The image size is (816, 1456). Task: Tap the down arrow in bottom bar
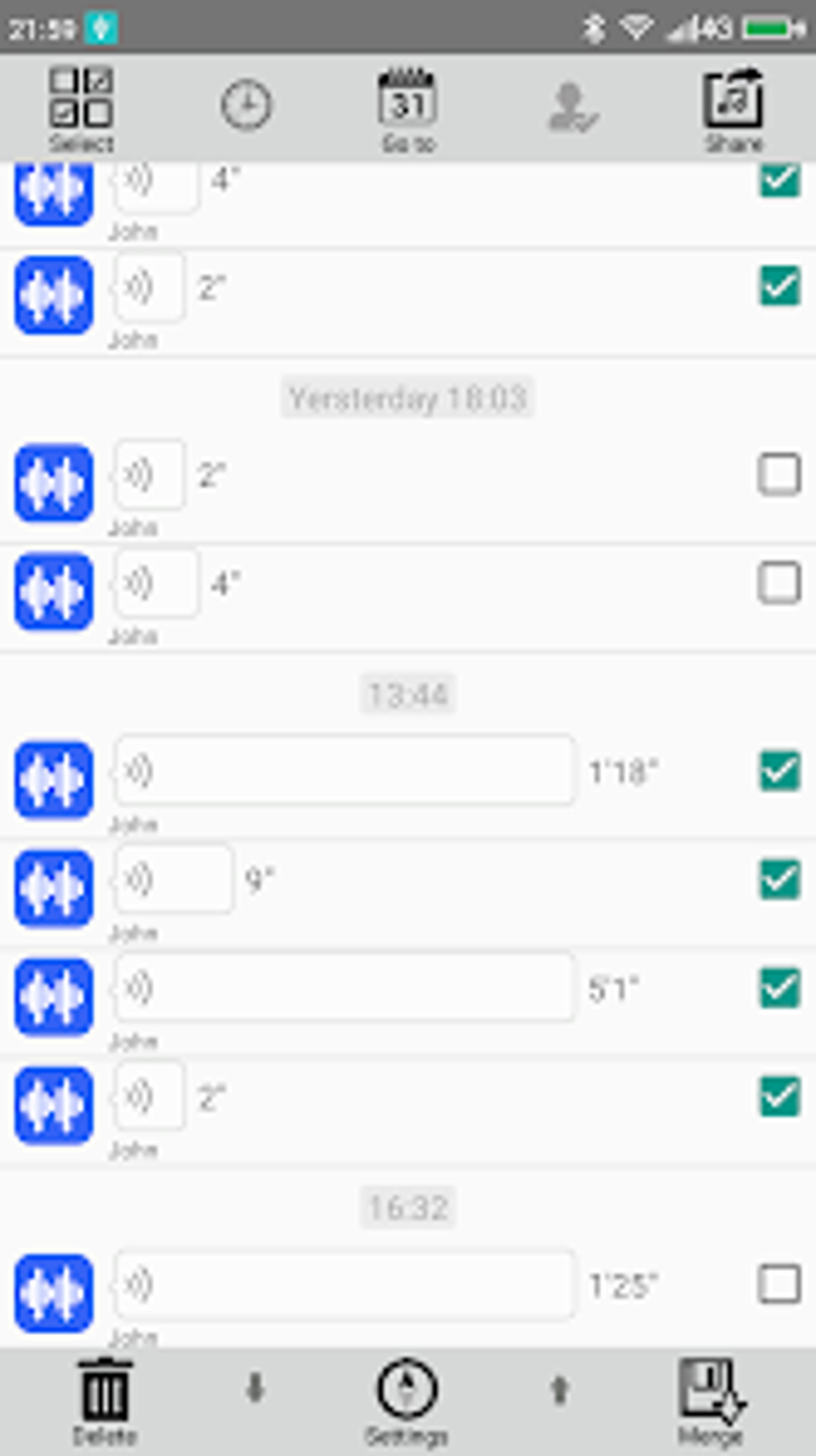[255, 1389]
